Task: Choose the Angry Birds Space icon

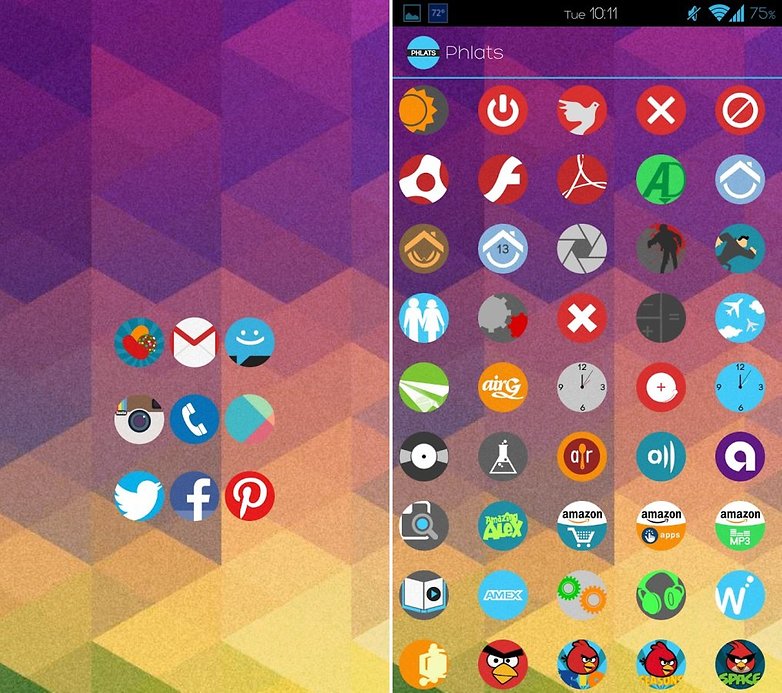Action: point(740,664)
